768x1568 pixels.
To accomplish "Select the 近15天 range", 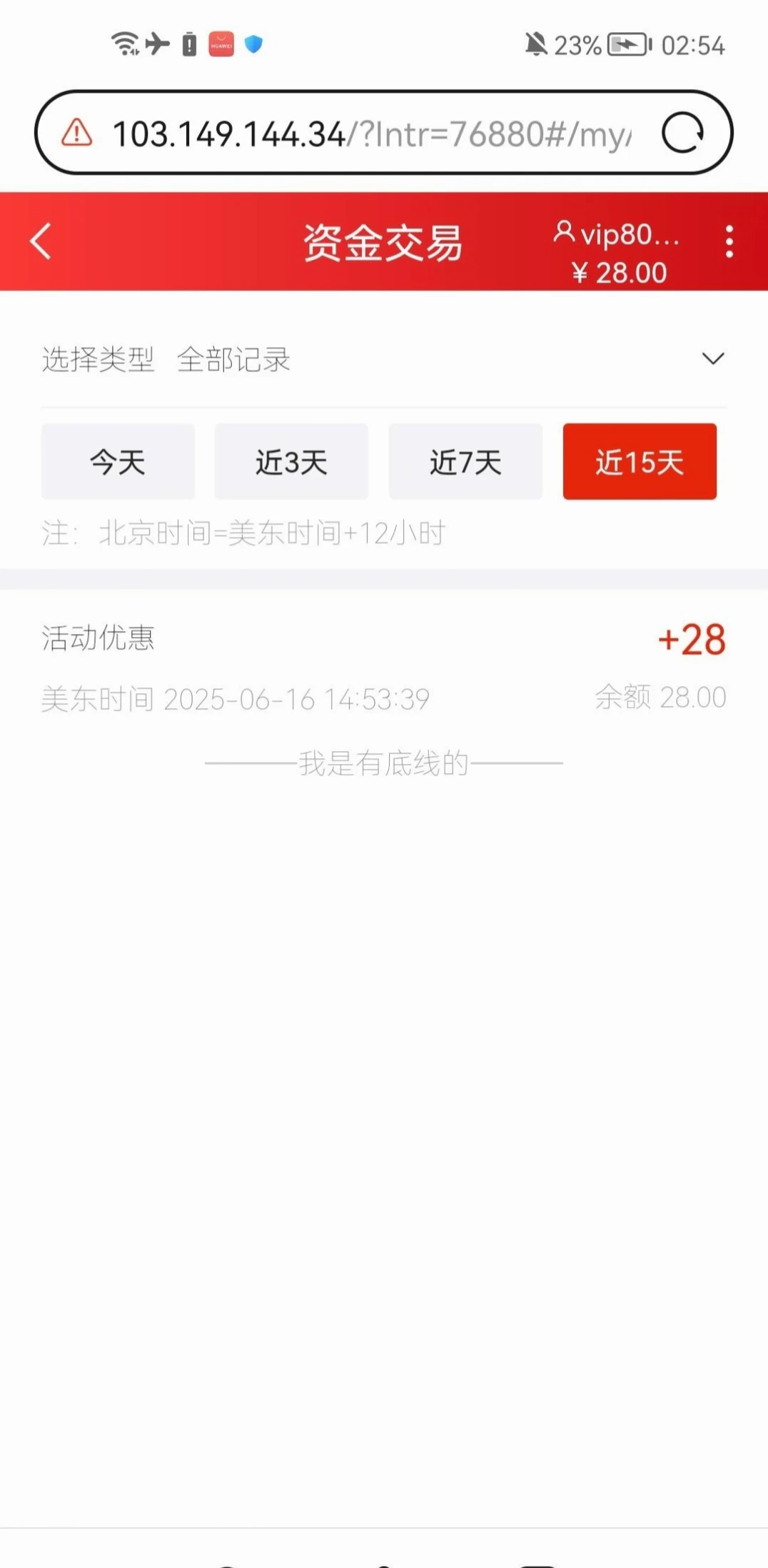I will tap(640, 462).
